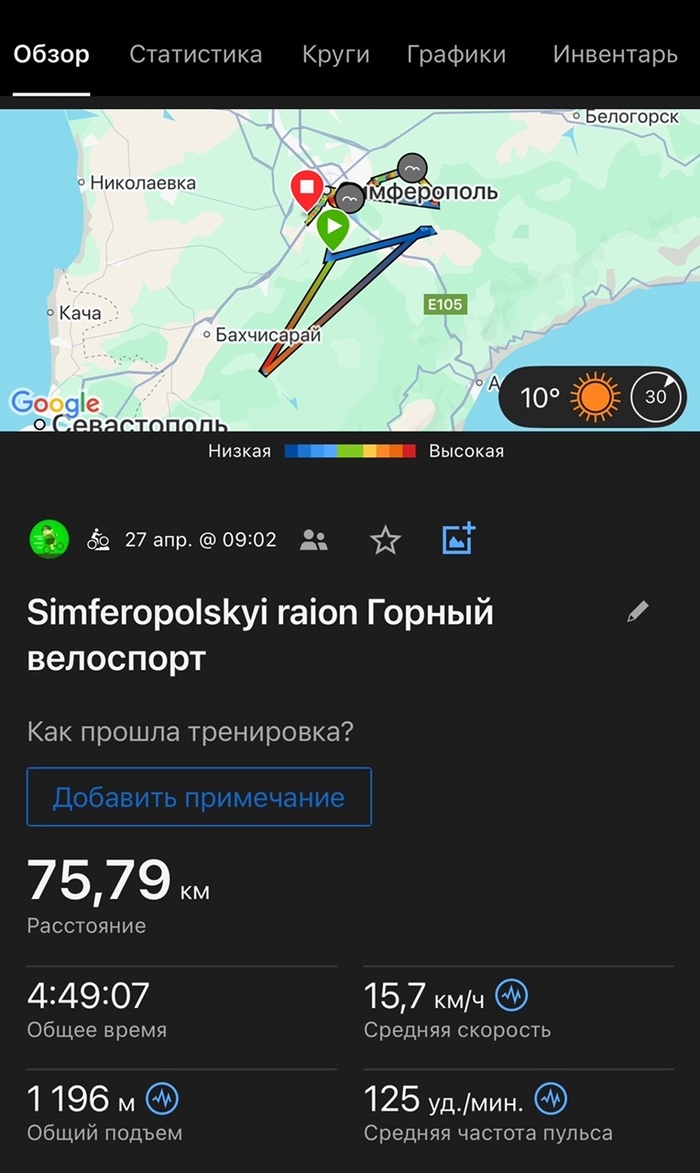Select the Обзор tab

coord(51,54)
